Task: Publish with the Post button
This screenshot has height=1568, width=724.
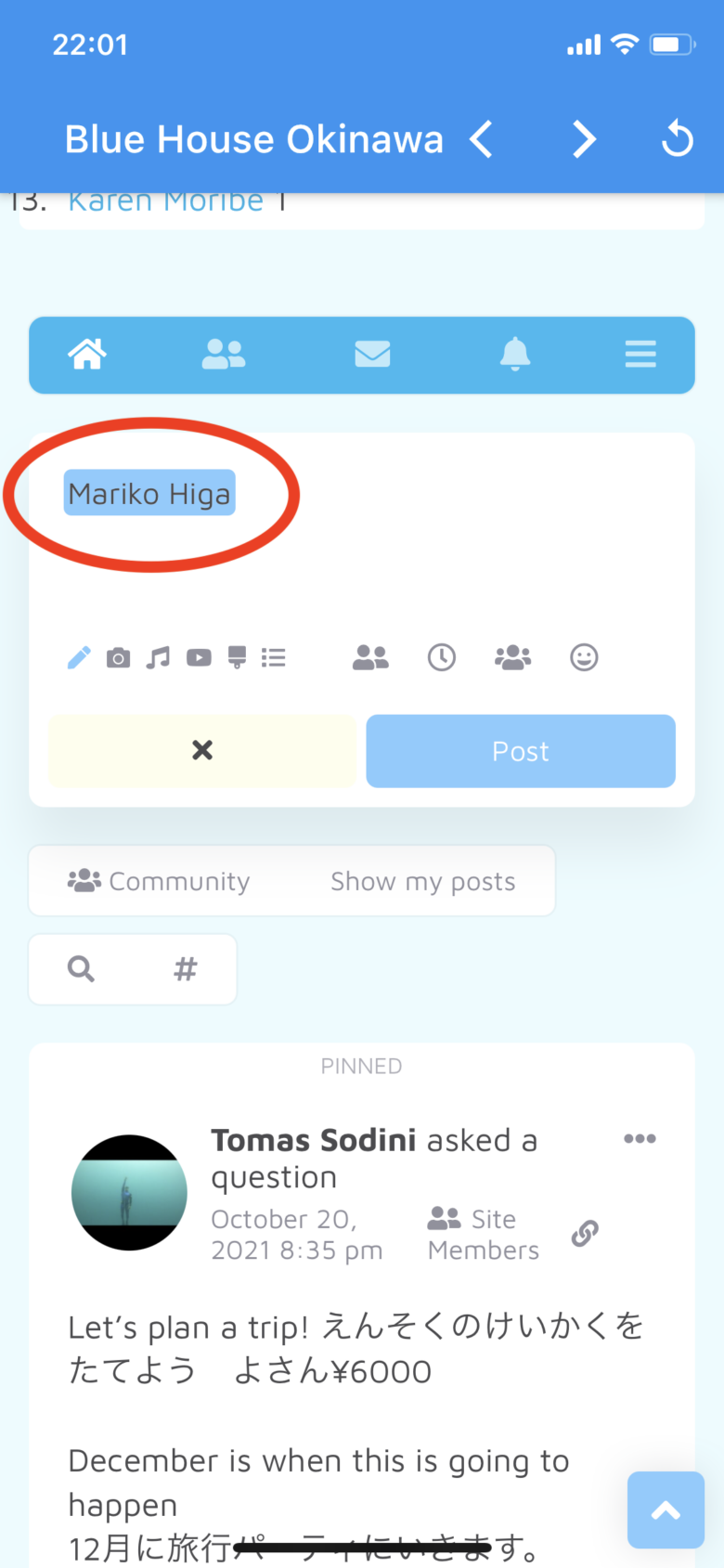Action: coord(521,751)
